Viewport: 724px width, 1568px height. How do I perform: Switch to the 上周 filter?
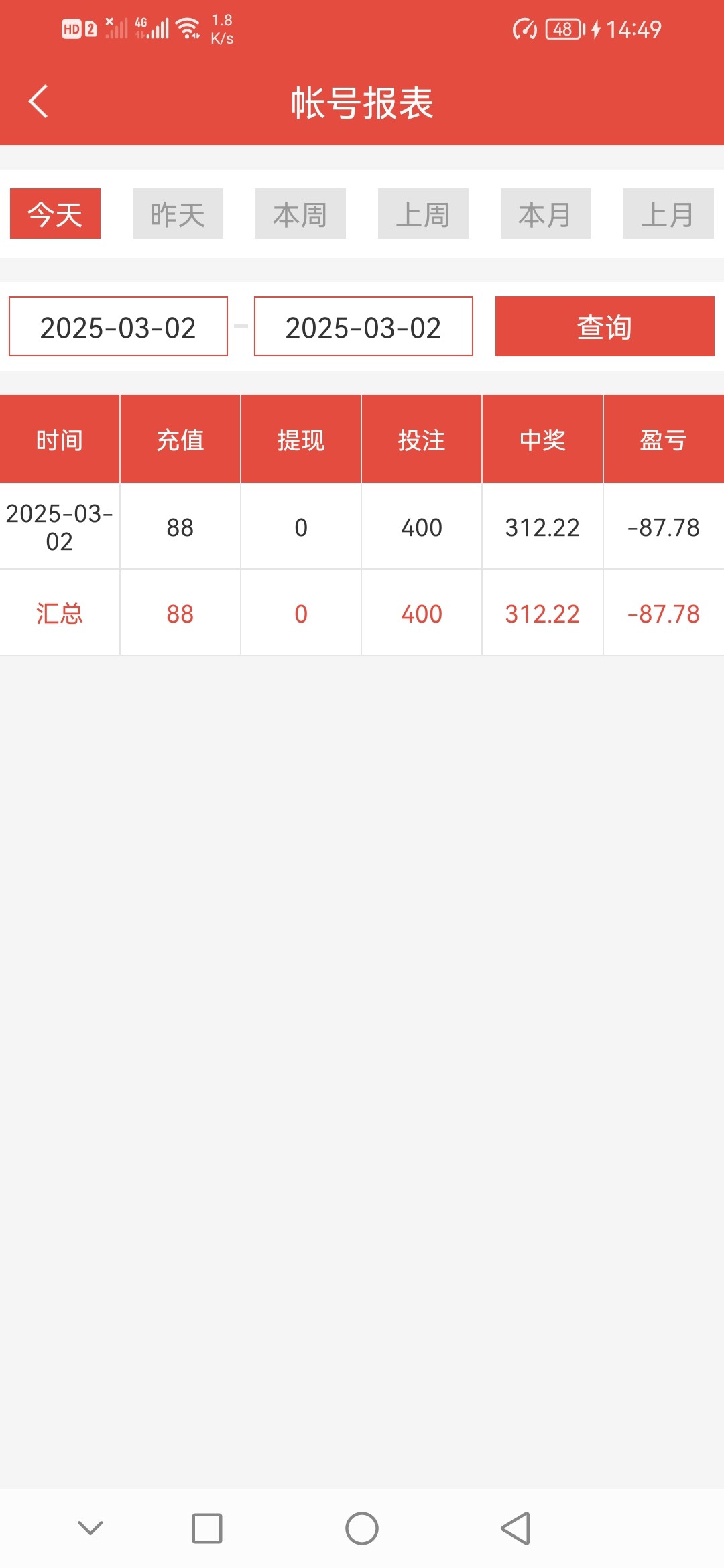pyautogui.click(x=423, y=214)
